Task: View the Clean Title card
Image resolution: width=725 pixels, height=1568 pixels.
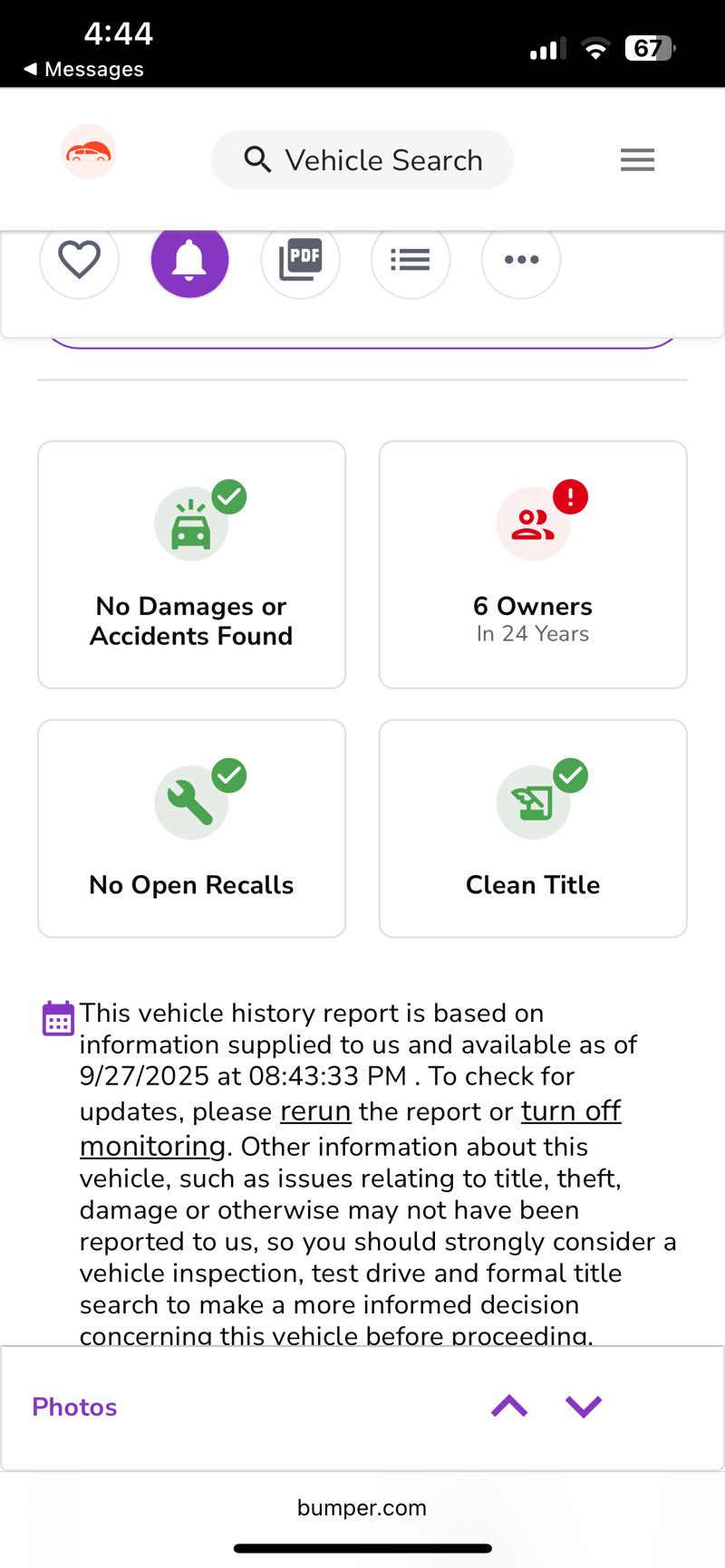Action: [x=533, y=828]
